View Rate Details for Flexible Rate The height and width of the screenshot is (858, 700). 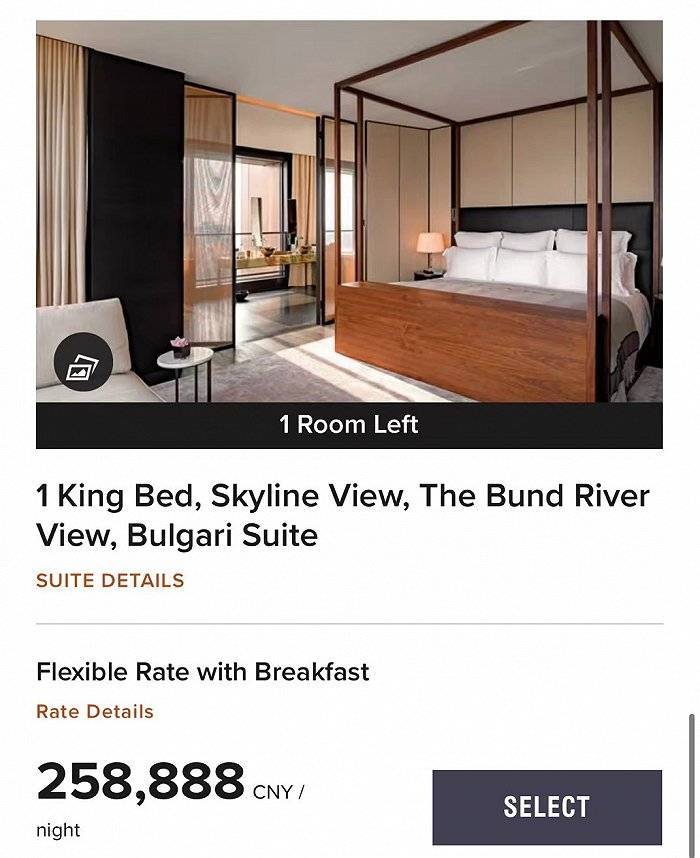[95, 712]
